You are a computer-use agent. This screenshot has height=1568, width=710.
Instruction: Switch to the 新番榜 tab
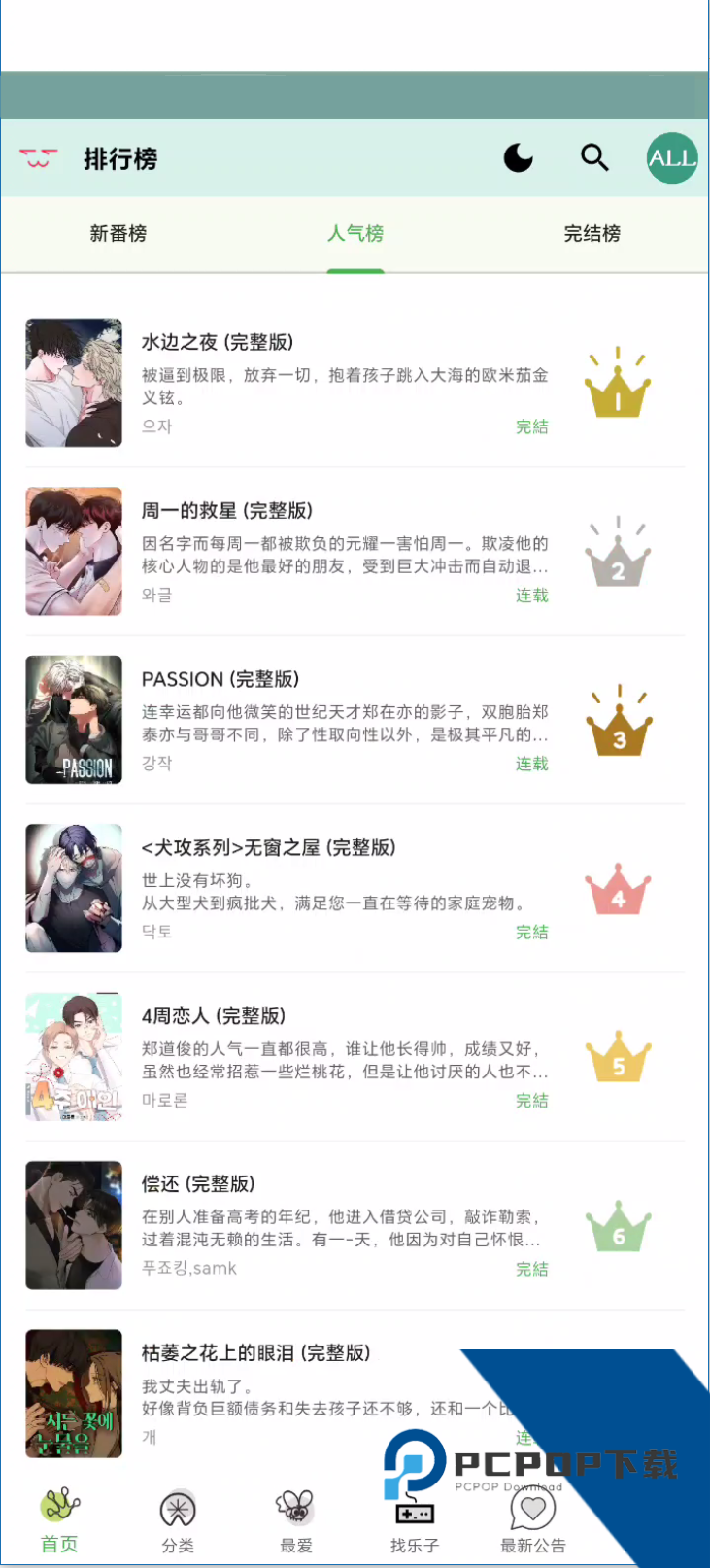pos(118,234)
